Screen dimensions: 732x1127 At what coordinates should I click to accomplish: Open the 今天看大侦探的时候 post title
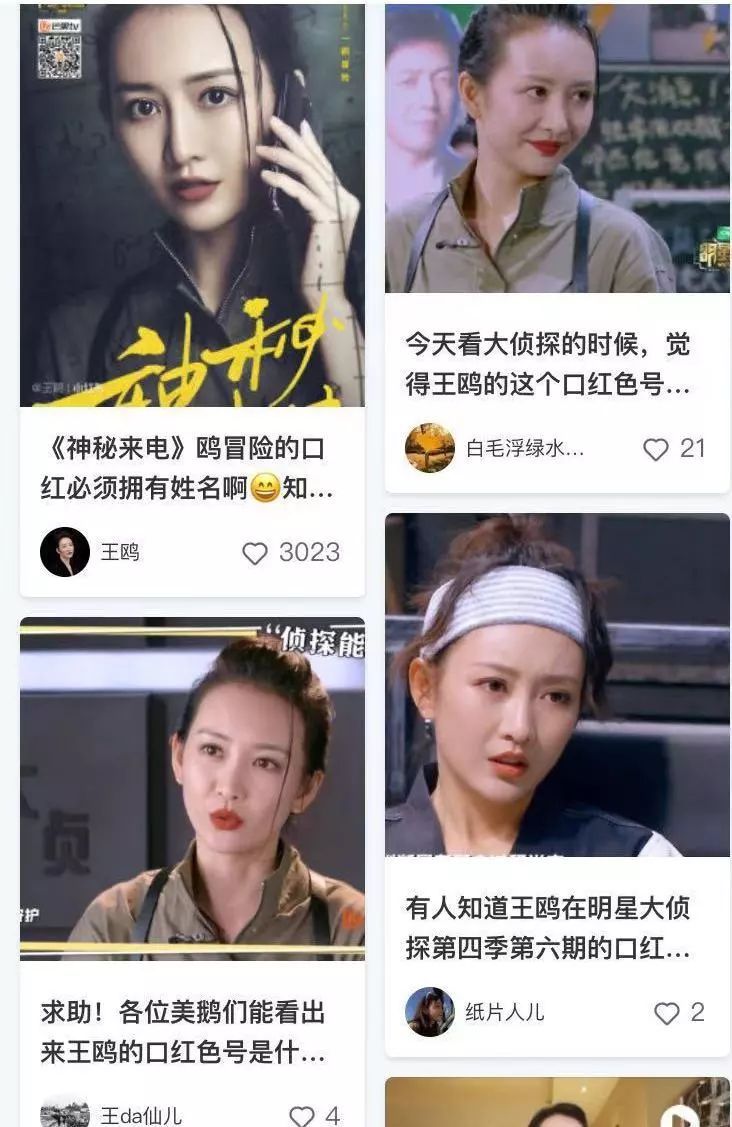coord(555,362)
